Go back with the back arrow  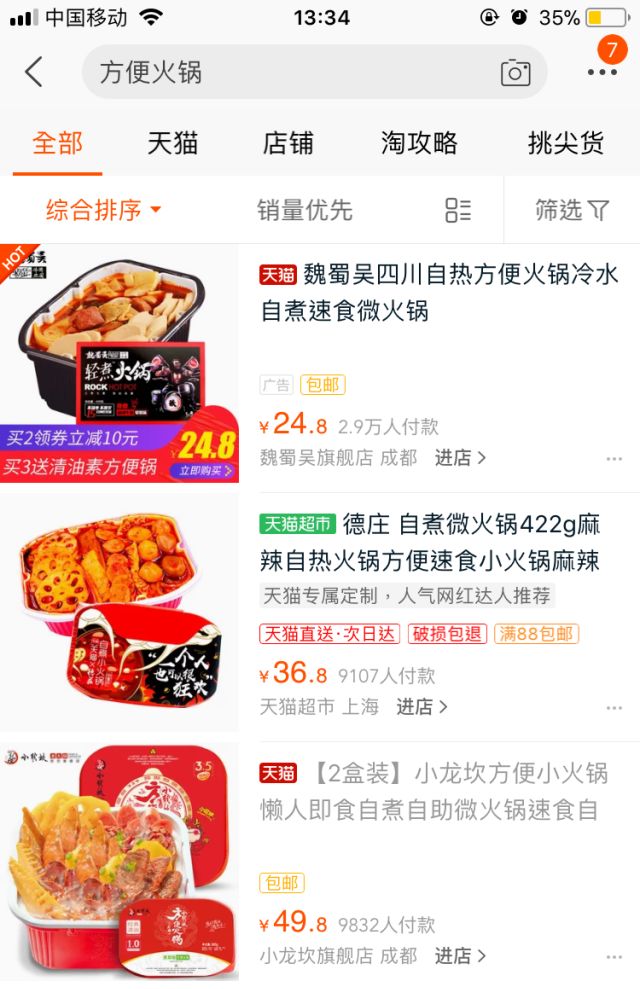click(x=34, y=72)
